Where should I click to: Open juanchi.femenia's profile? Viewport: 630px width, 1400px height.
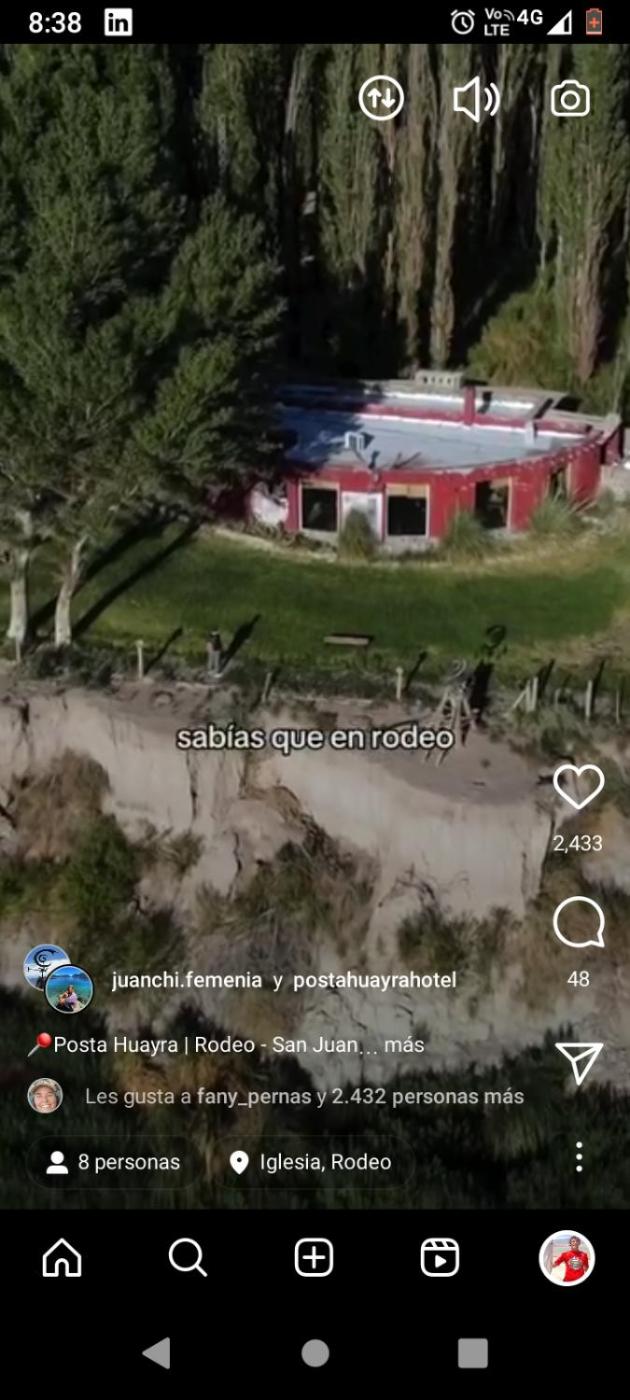point(187,980)
